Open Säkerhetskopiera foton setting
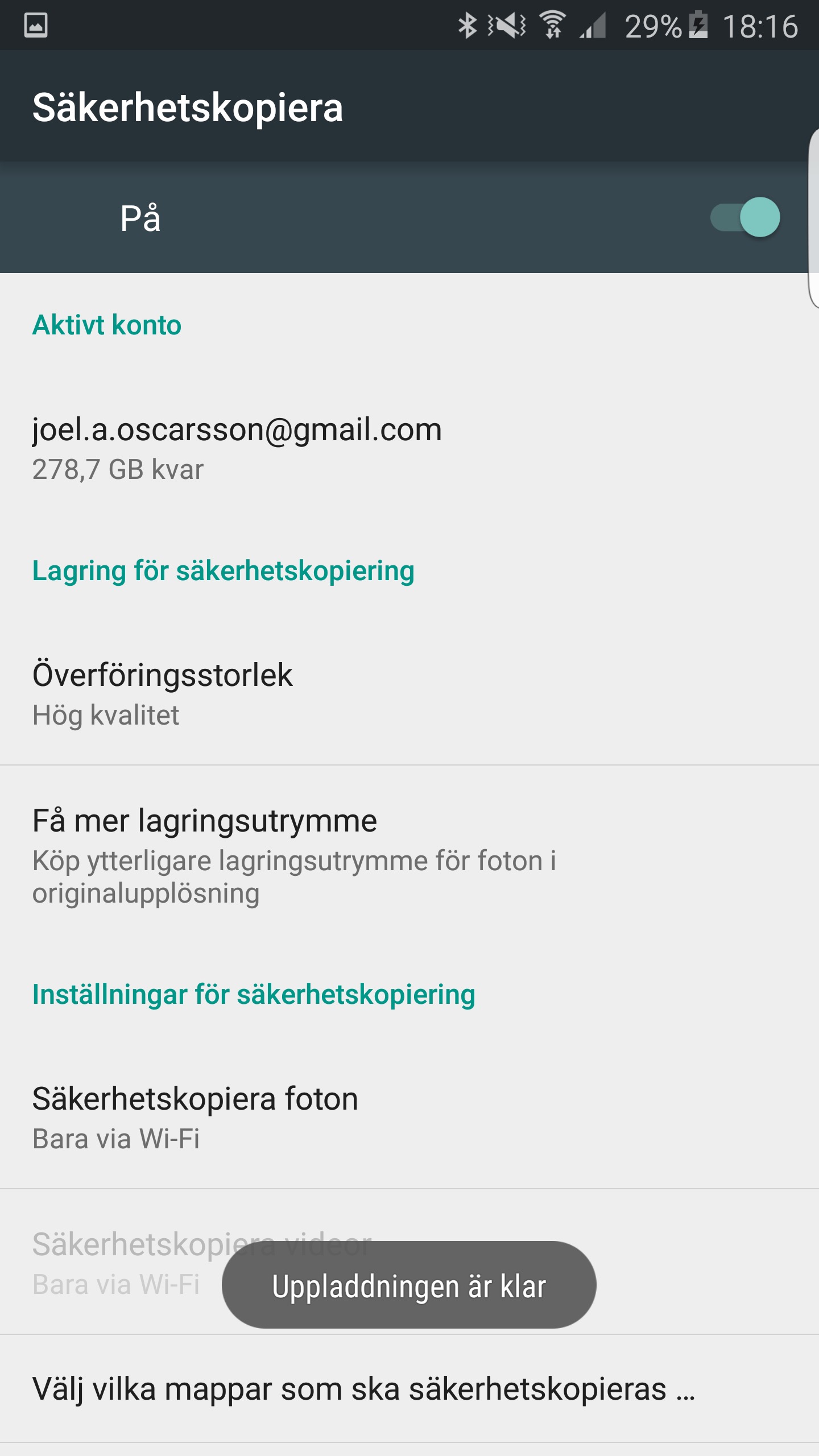 coord(195,1118)
